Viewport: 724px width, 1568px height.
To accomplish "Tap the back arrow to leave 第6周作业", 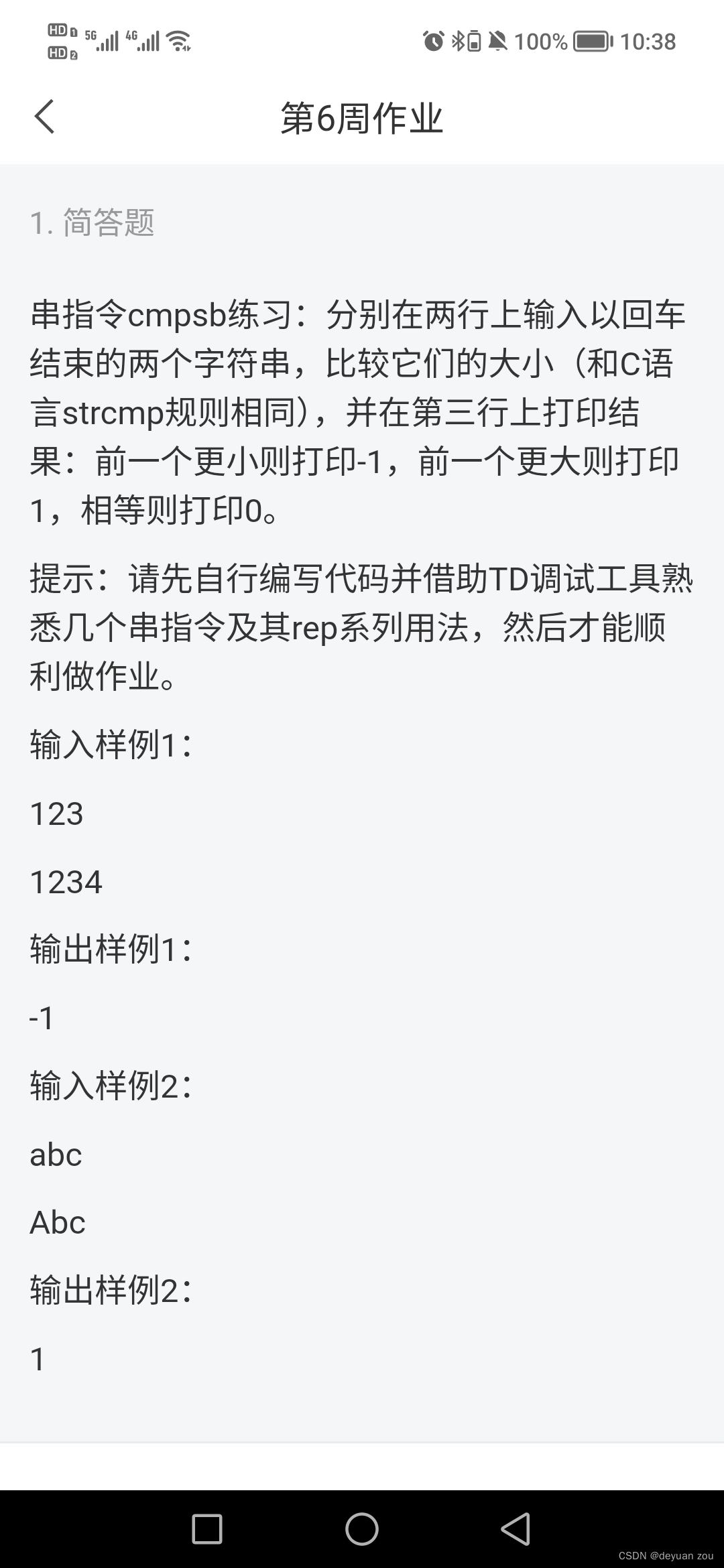I will [x=44, y=117].
